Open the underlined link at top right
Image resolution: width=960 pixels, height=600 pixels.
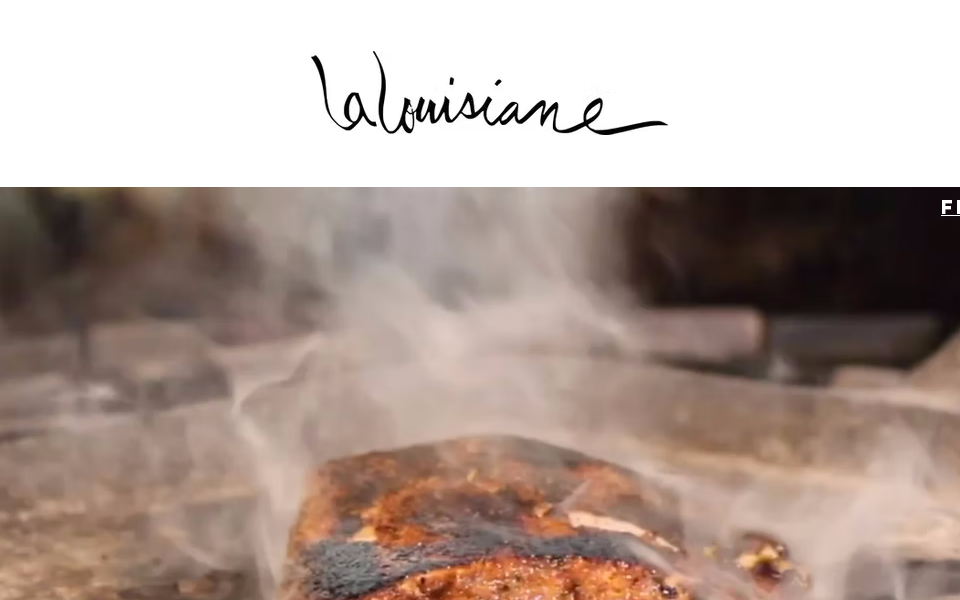(x=950, y=208)
